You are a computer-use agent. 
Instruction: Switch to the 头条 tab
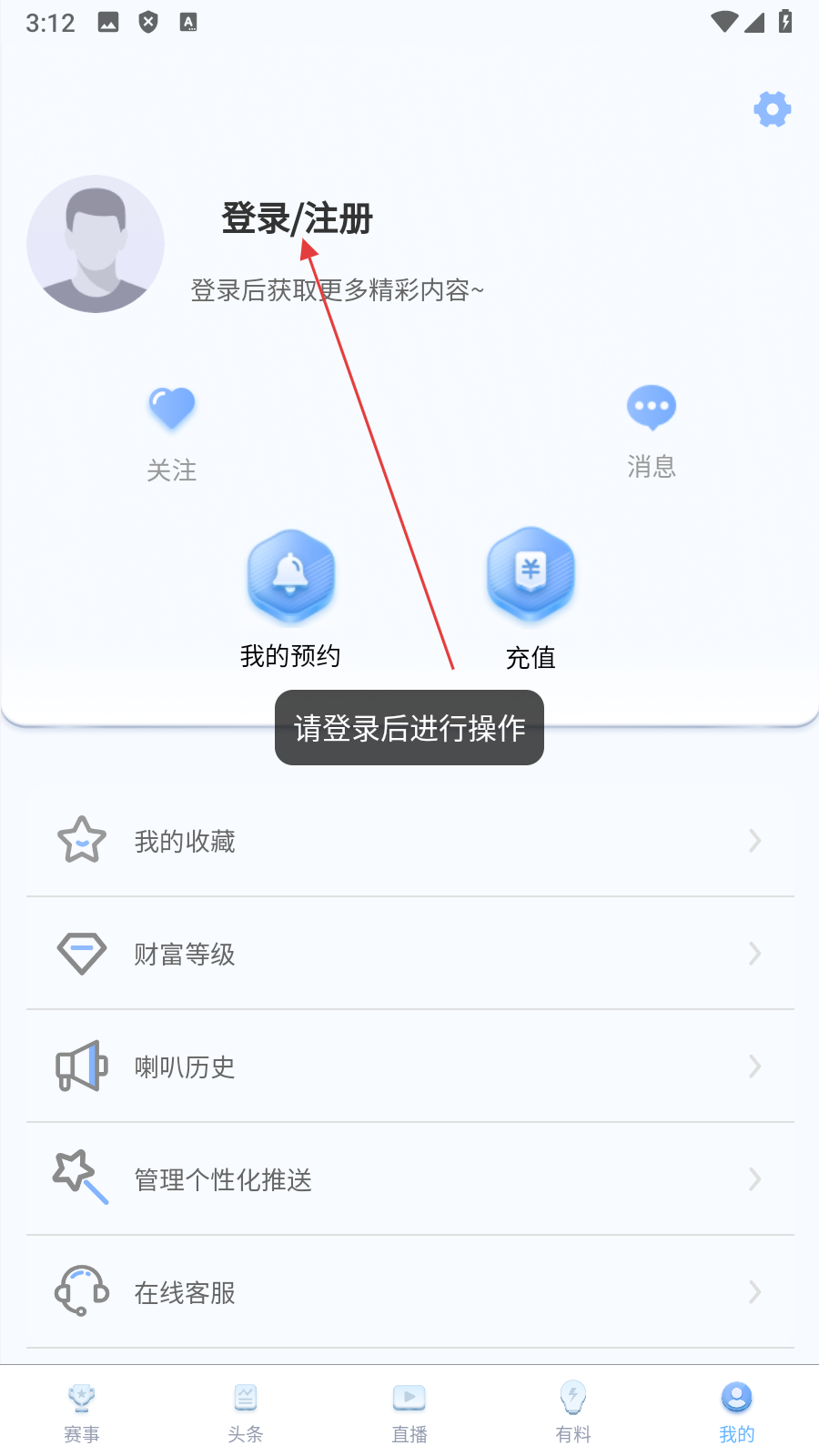(246, 1412)
